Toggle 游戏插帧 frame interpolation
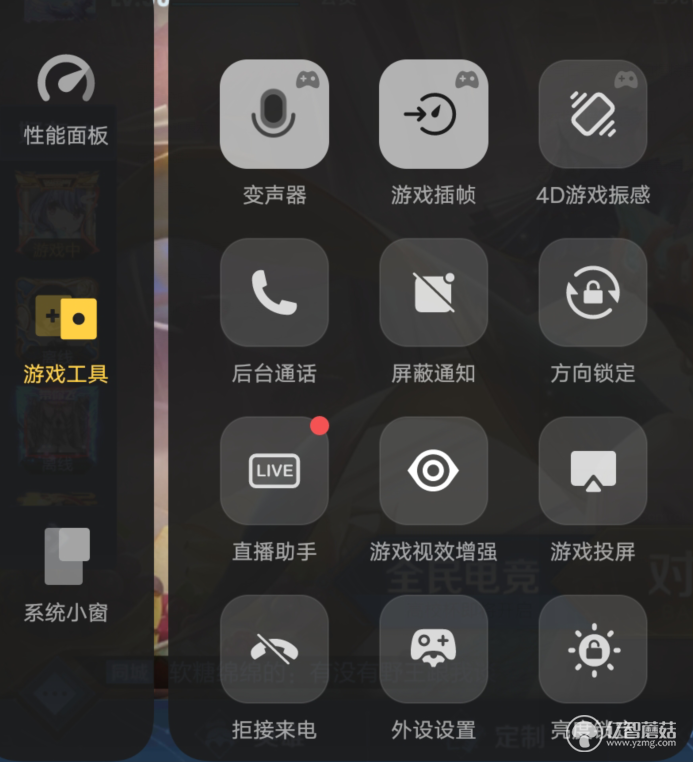This screenshot has height=762, width=693. click(433, 114)
